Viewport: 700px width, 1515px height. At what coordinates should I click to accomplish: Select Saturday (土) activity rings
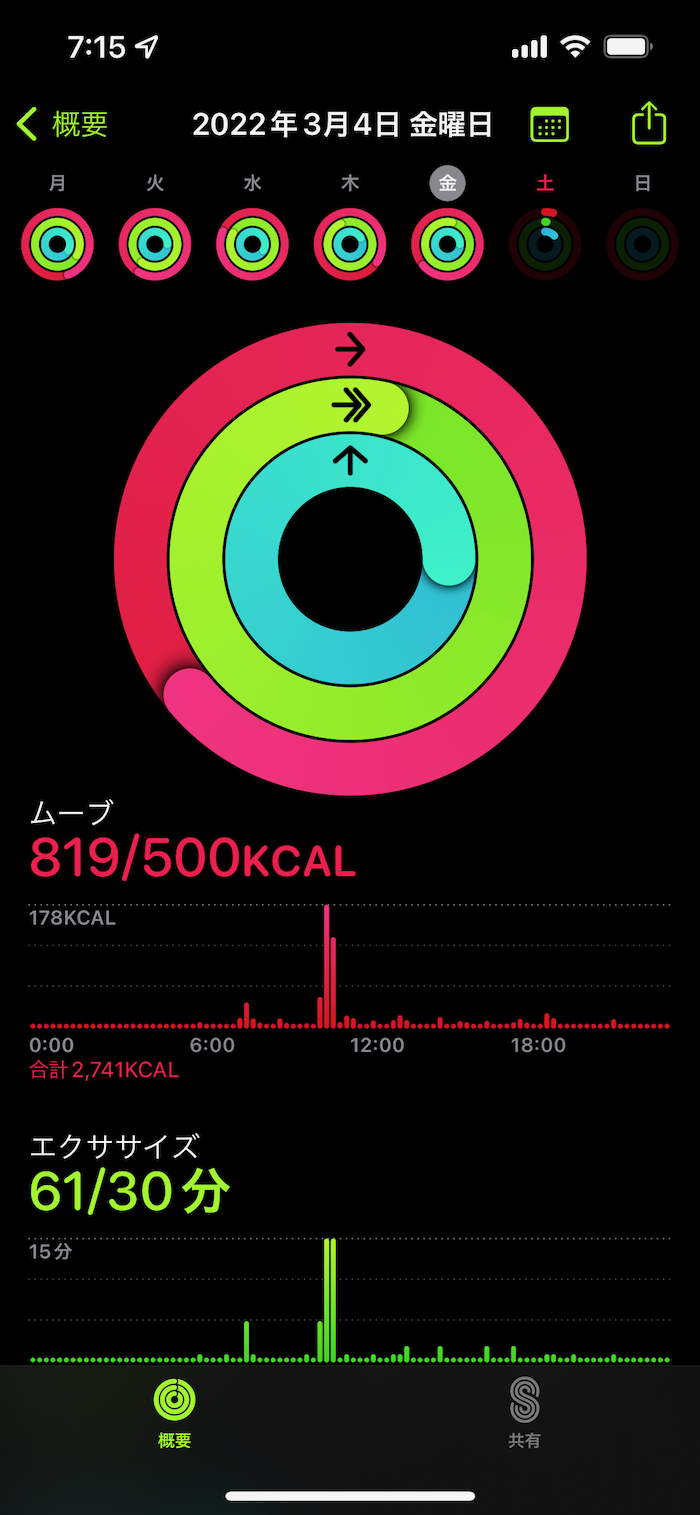click(x=545, y=244)
